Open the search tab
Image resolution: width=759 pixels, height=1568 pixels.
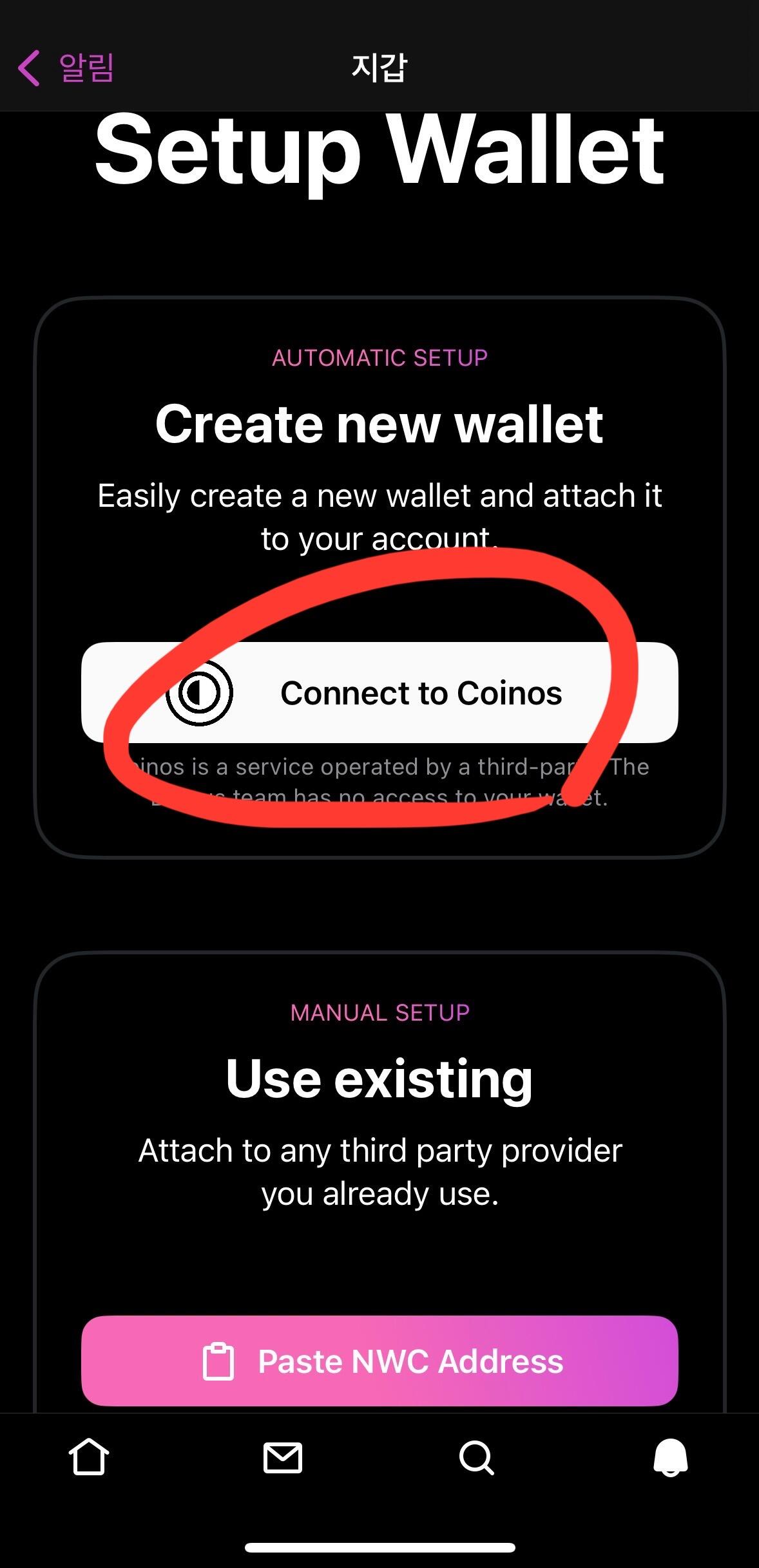click(477, 1457)
